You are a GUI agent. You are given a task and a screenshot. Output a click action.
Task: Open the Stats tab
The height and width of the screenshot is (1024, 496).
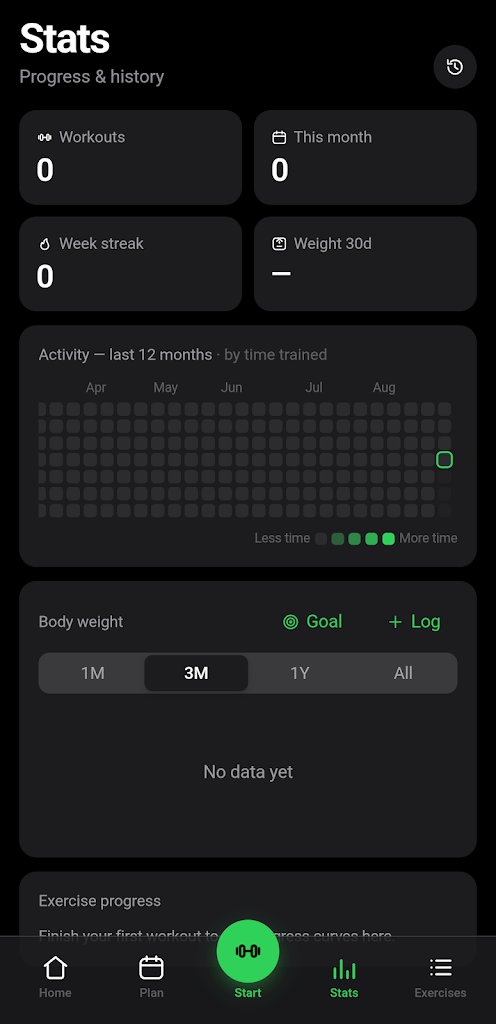(344, 977)
